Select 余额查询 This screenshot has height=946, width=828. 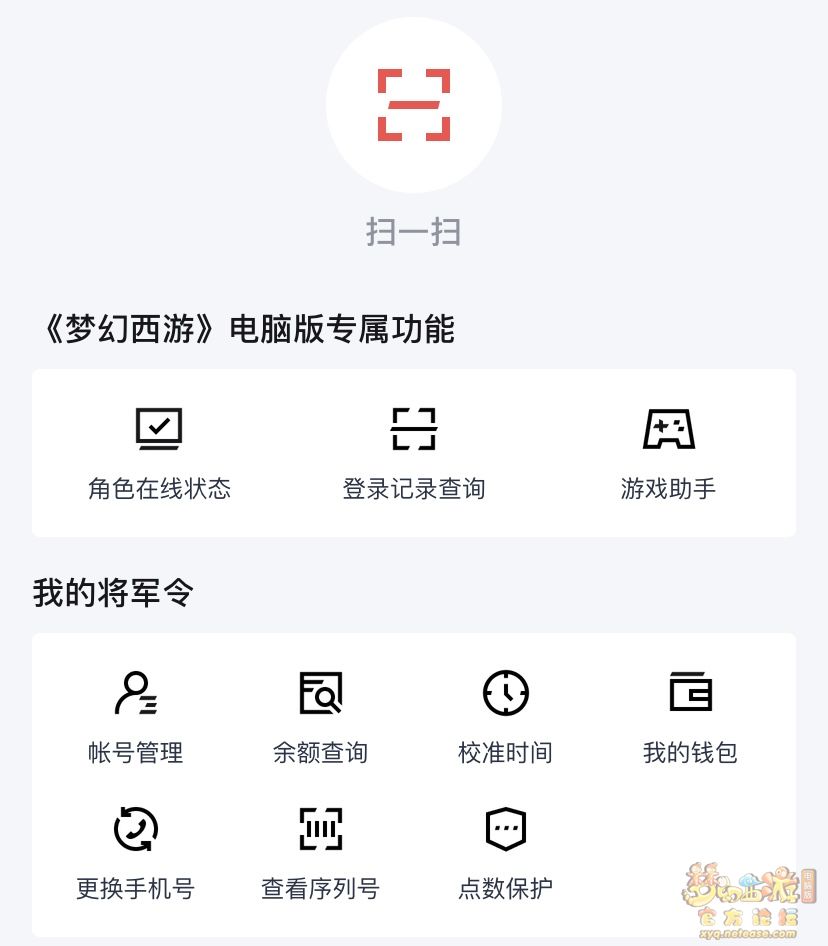[x=320, y=716]
